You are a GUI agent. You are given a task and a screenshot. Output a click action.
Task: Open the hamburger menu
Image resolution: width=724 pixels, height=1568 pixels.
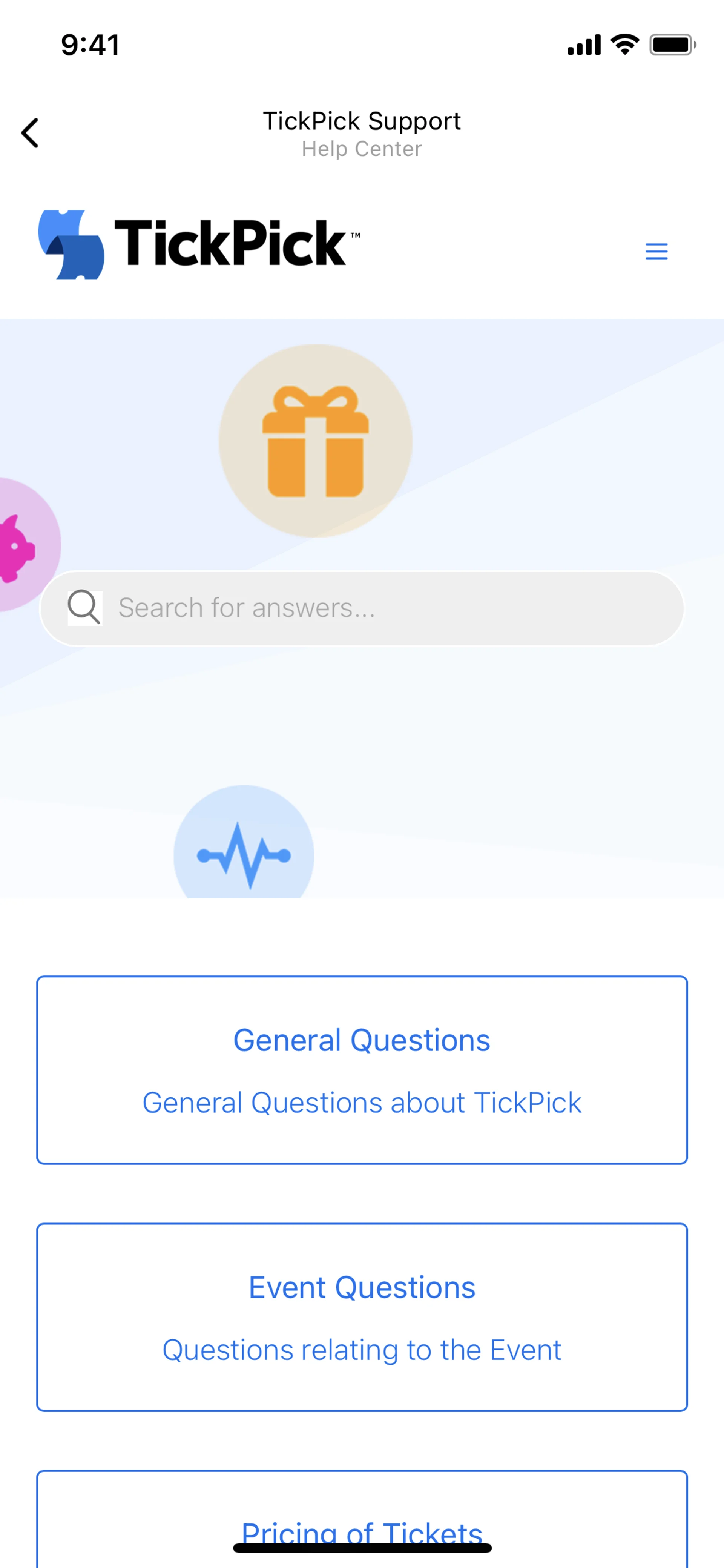(656, 251)
